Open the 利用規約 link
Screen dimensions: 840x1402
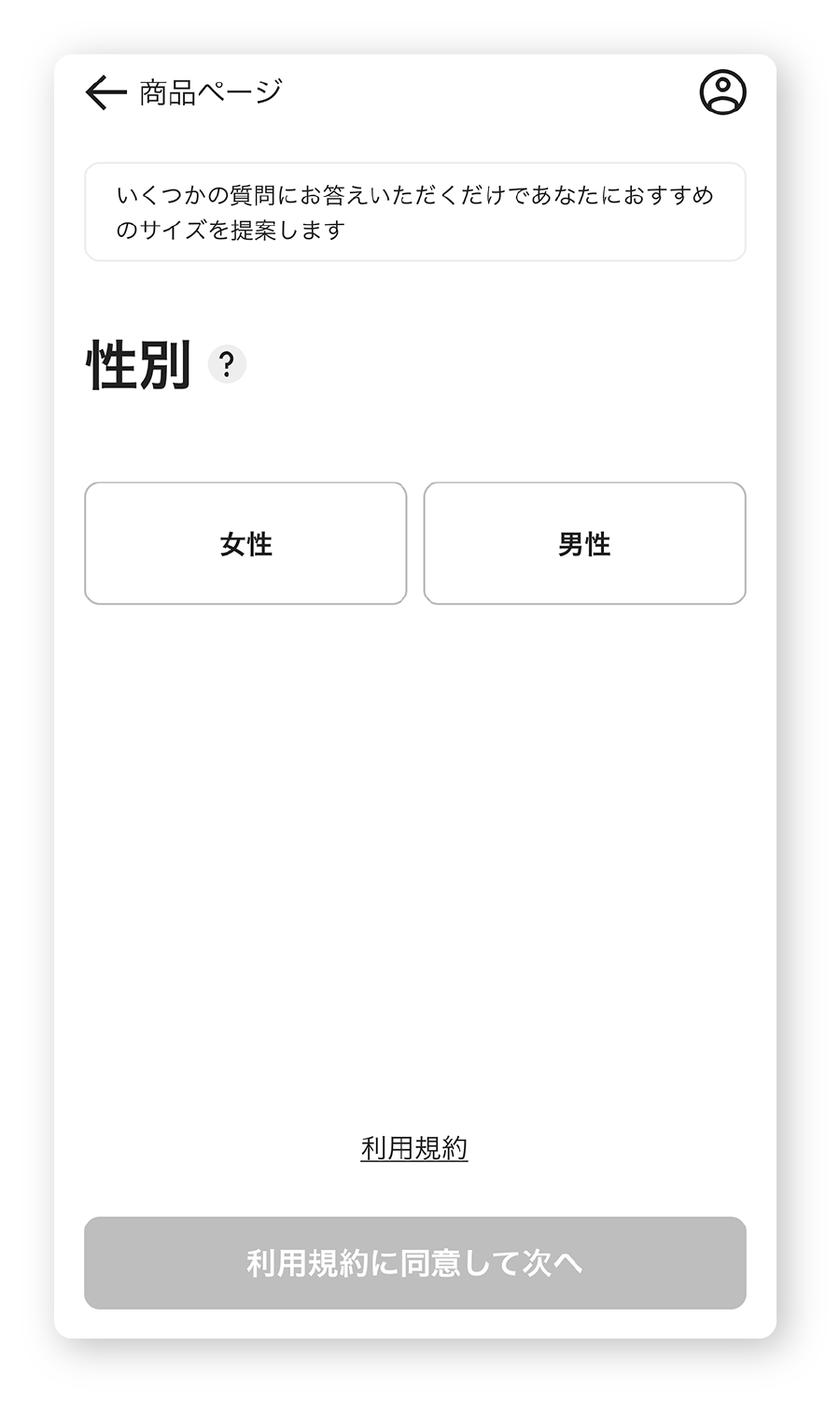(414, 1148)
